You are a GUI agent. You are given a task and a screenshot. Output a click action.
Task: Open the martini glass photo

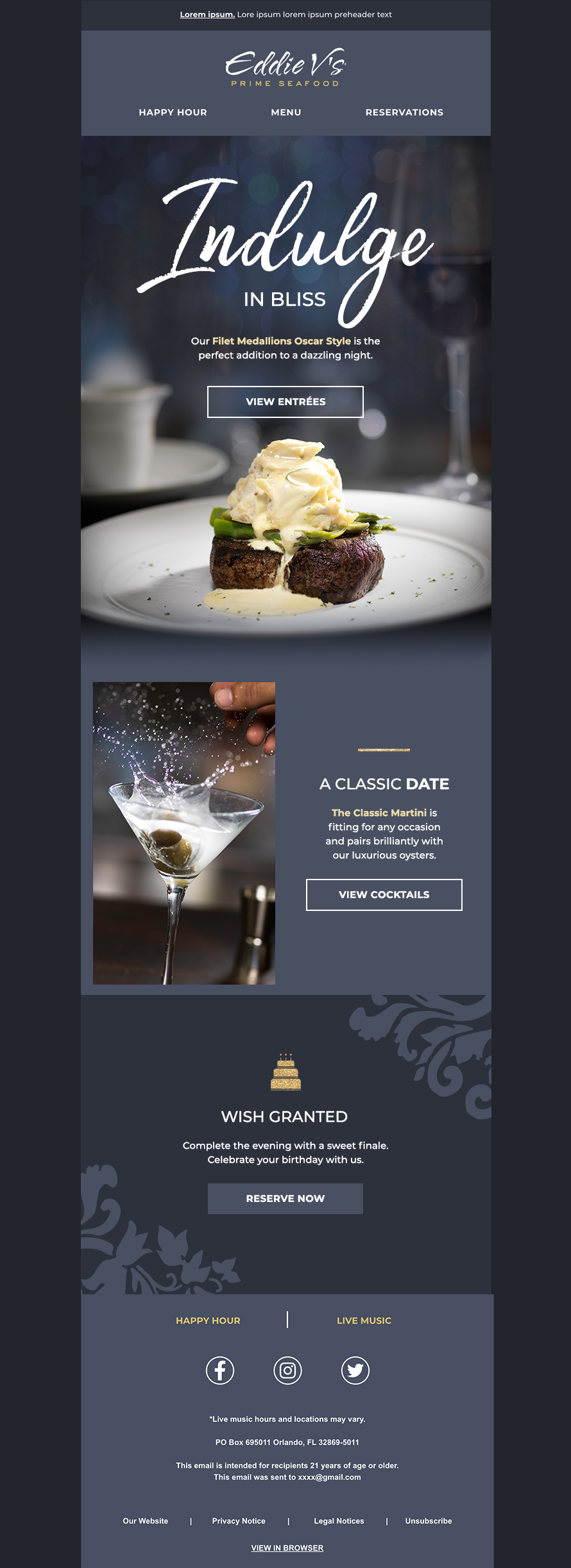pyautogui.click(x=184, y=833)
